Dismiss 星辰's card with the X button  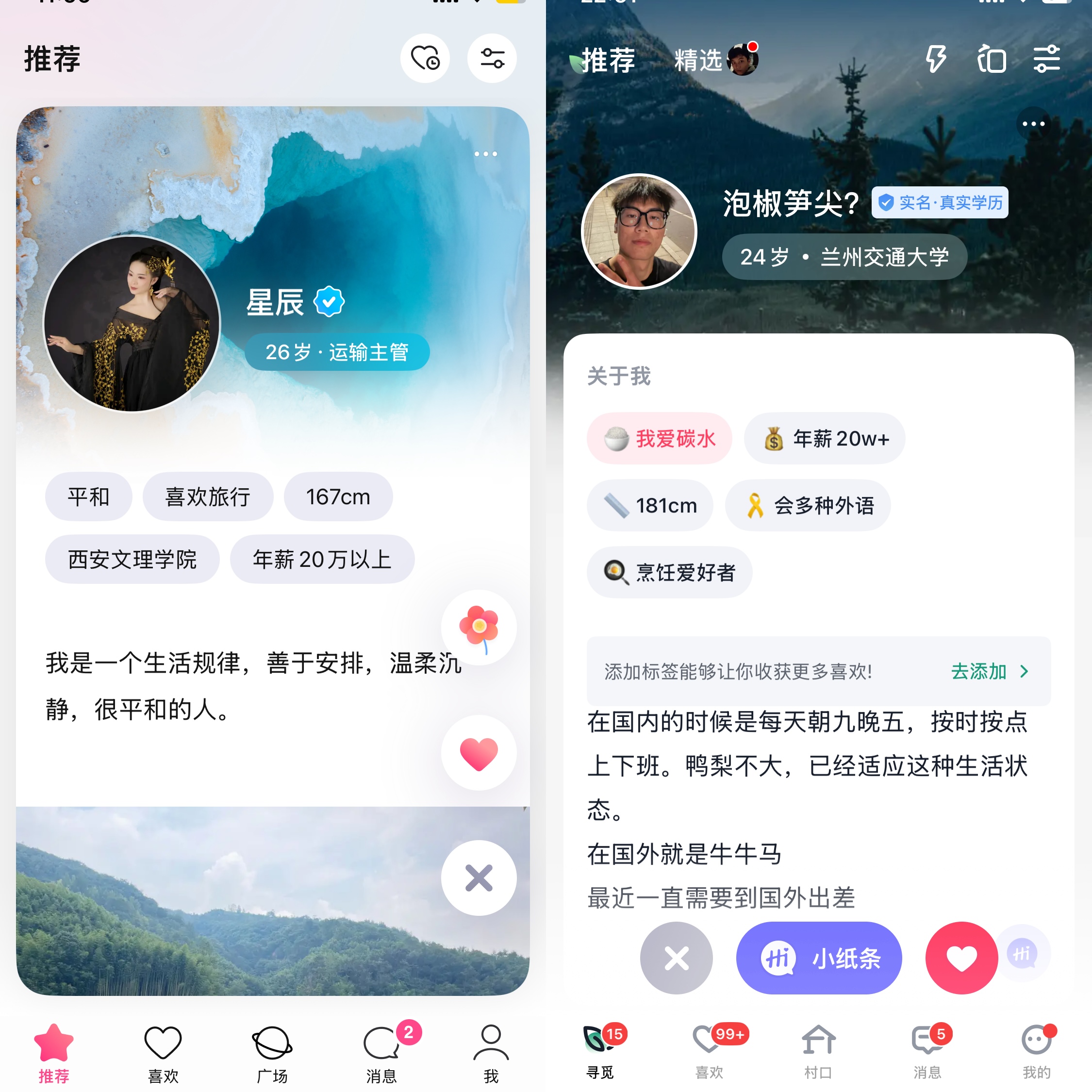(x=479, y=878)
